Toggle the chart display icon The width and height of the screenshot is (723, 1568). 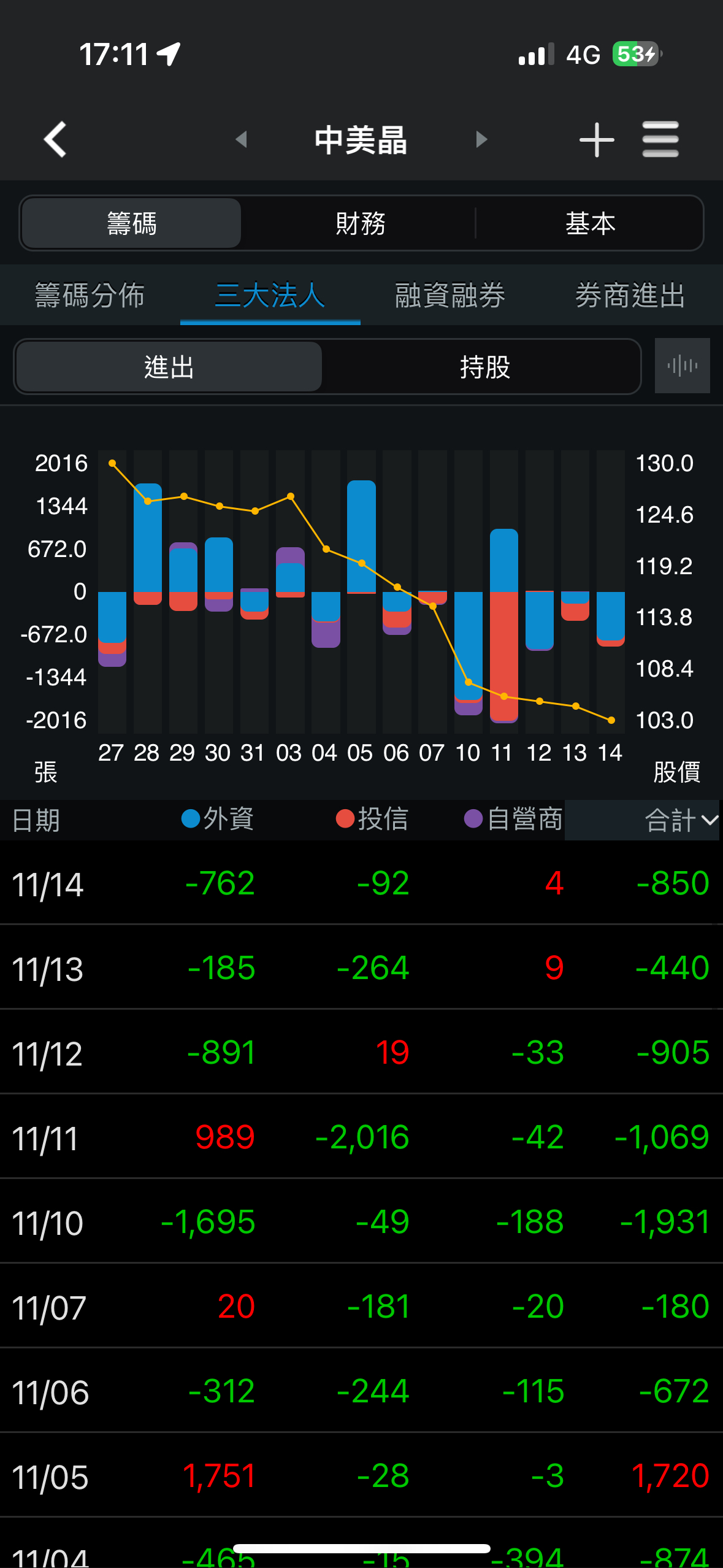[x=682, y=366]
